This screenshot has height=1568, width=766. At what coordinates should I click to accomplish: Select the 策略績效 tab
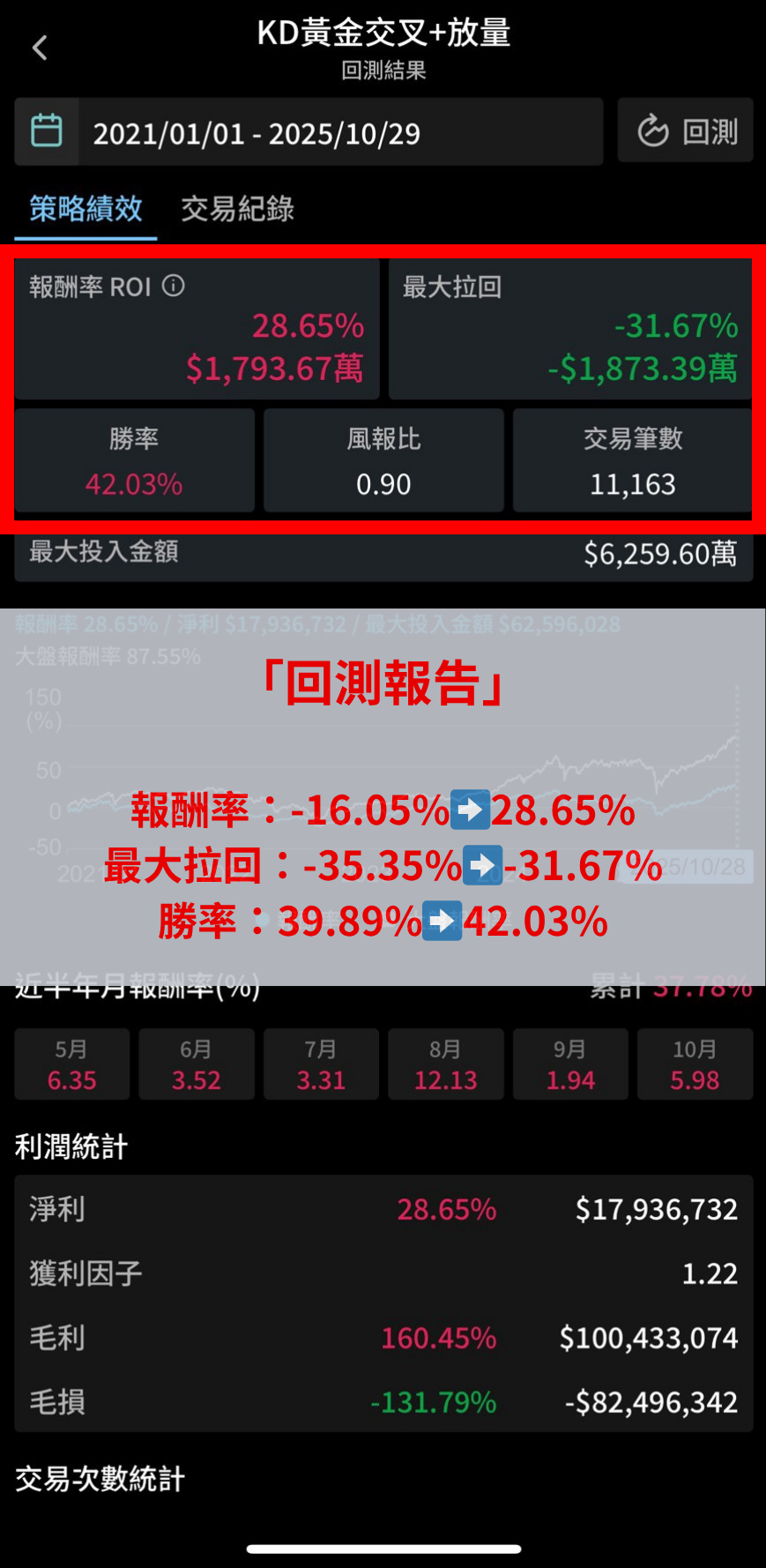86,209
